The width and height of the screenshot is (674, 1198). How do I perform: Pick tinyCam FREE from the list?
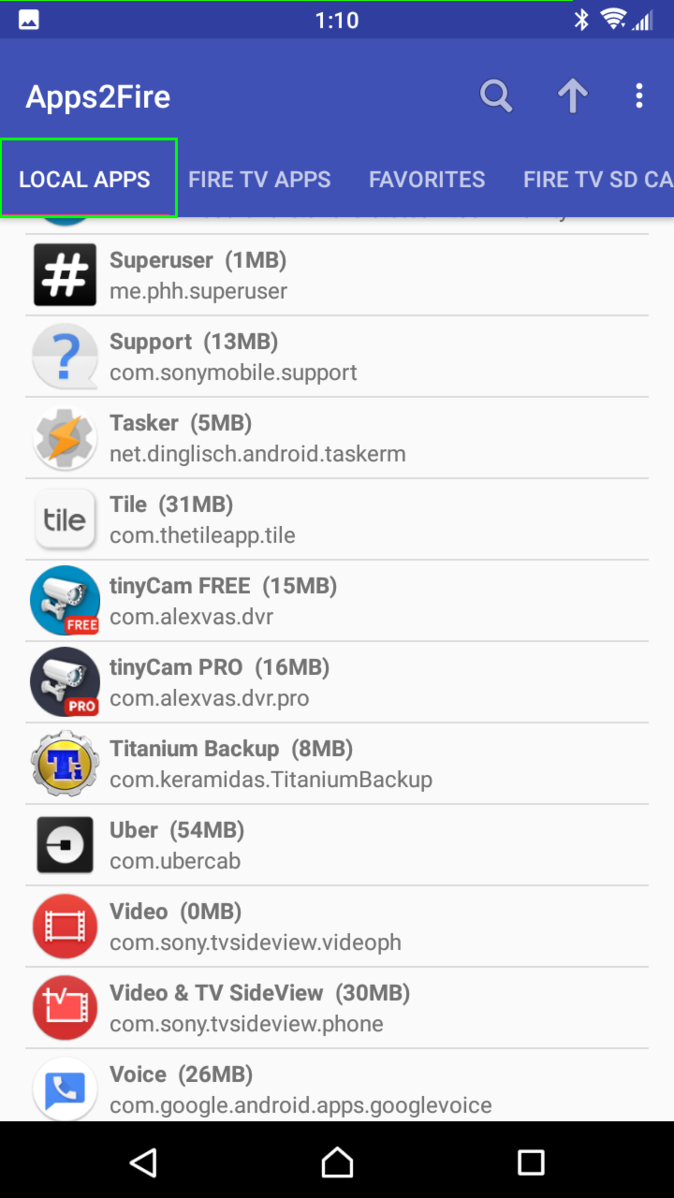click(337, 600)
